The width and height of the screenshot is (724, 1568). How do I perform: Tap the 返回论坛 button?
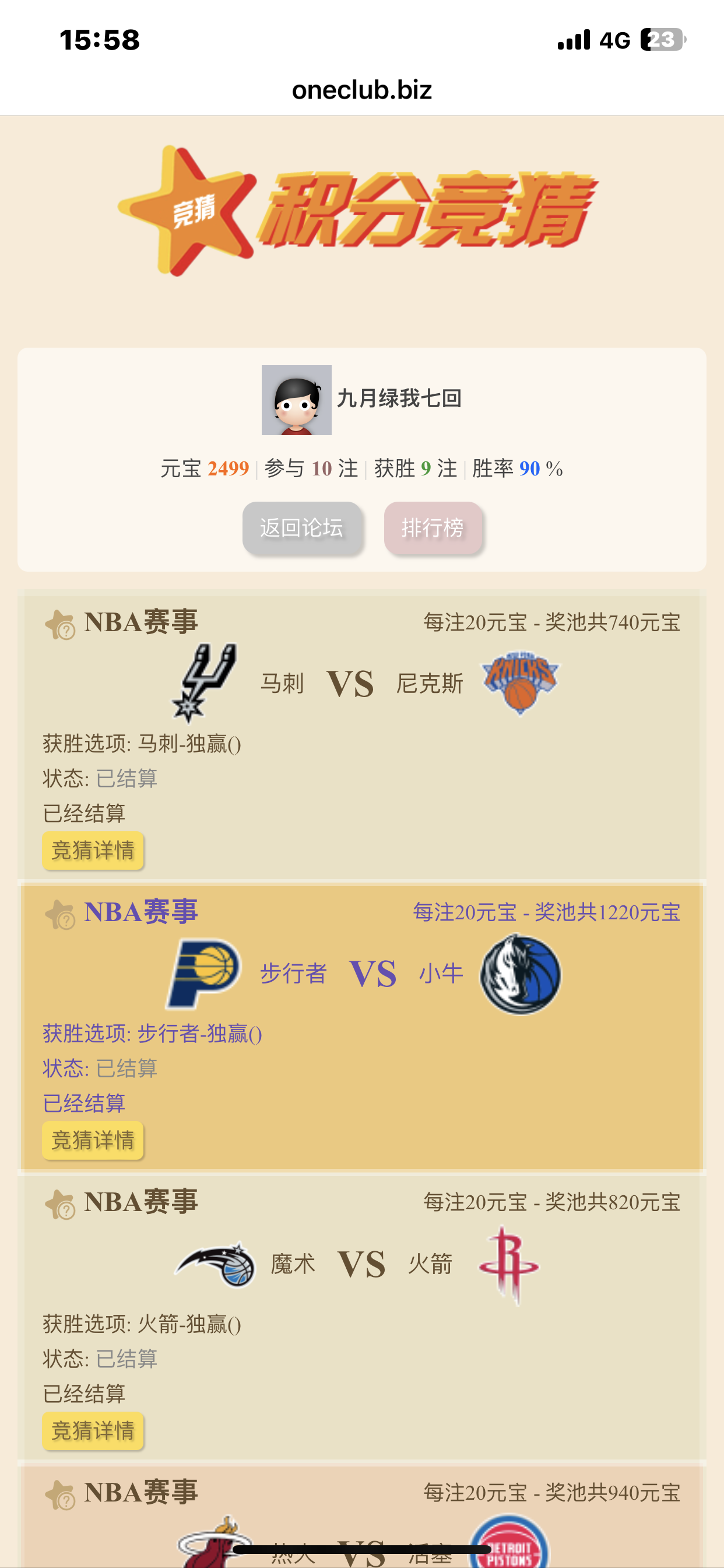tap(302, 528)
